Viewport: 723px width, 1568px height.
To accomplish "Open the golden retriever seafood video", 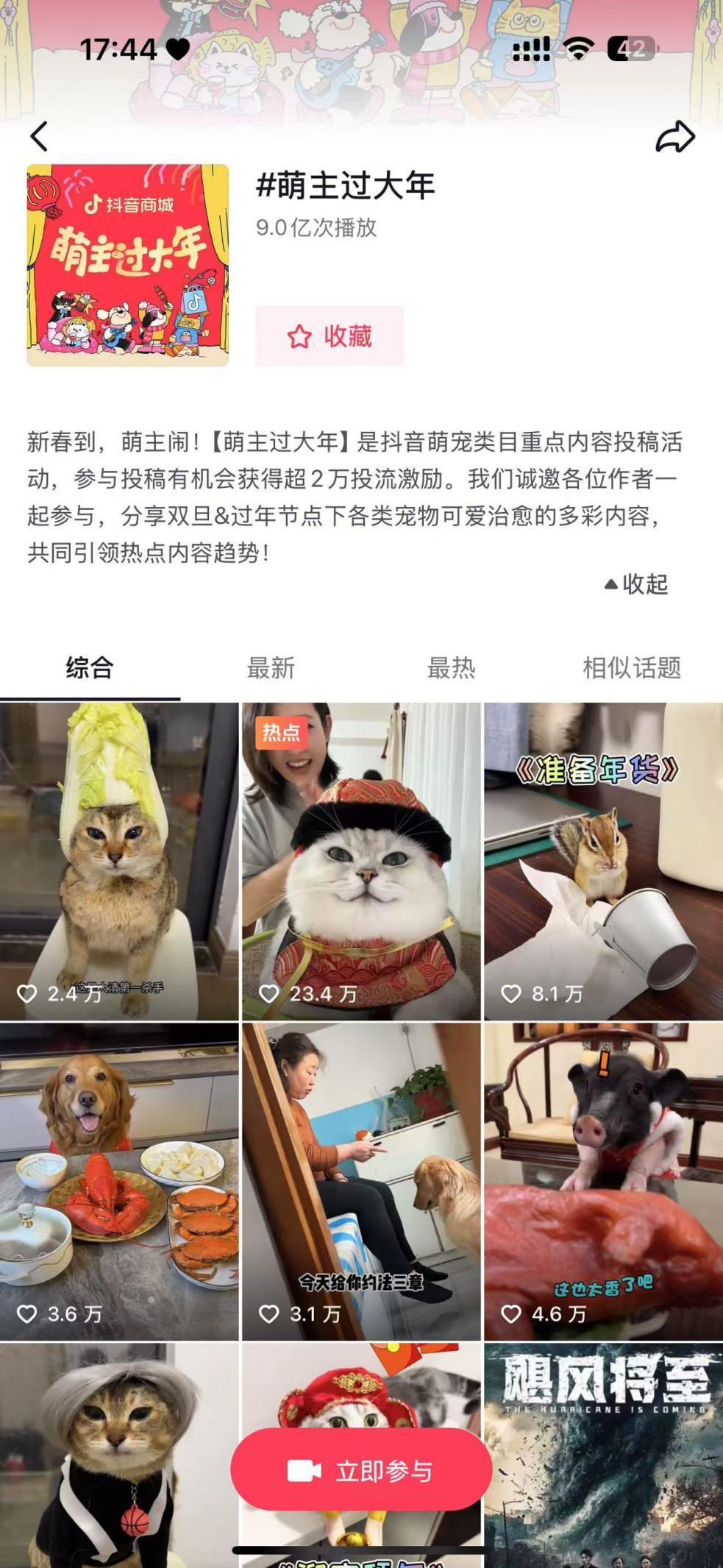I will pos(119,1181).
